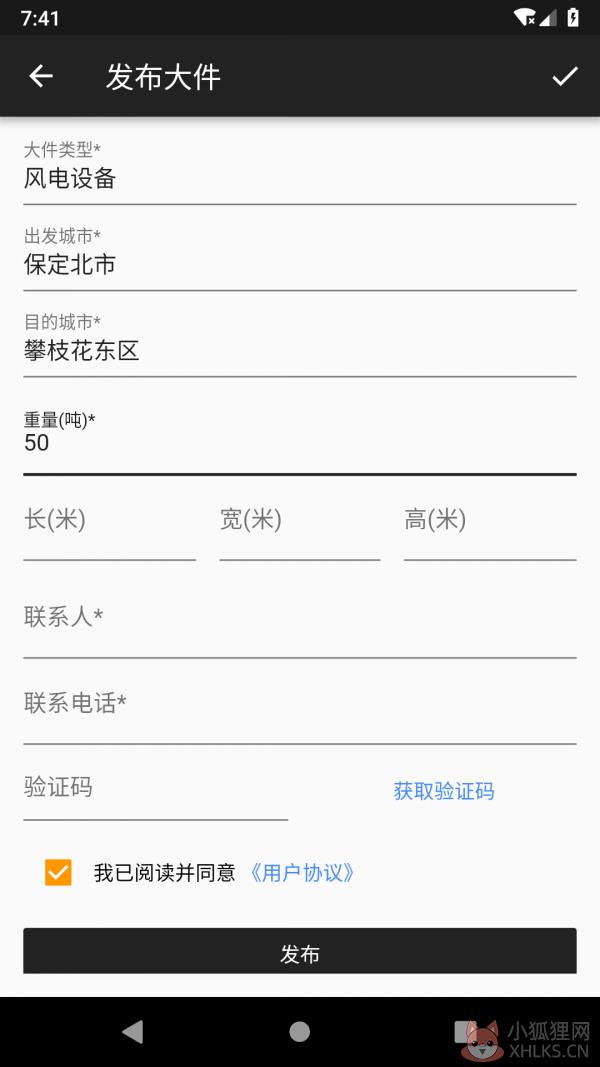Focus the 验证码 input field
This screenshot has width=600, height=1067.
click(156, 791)
